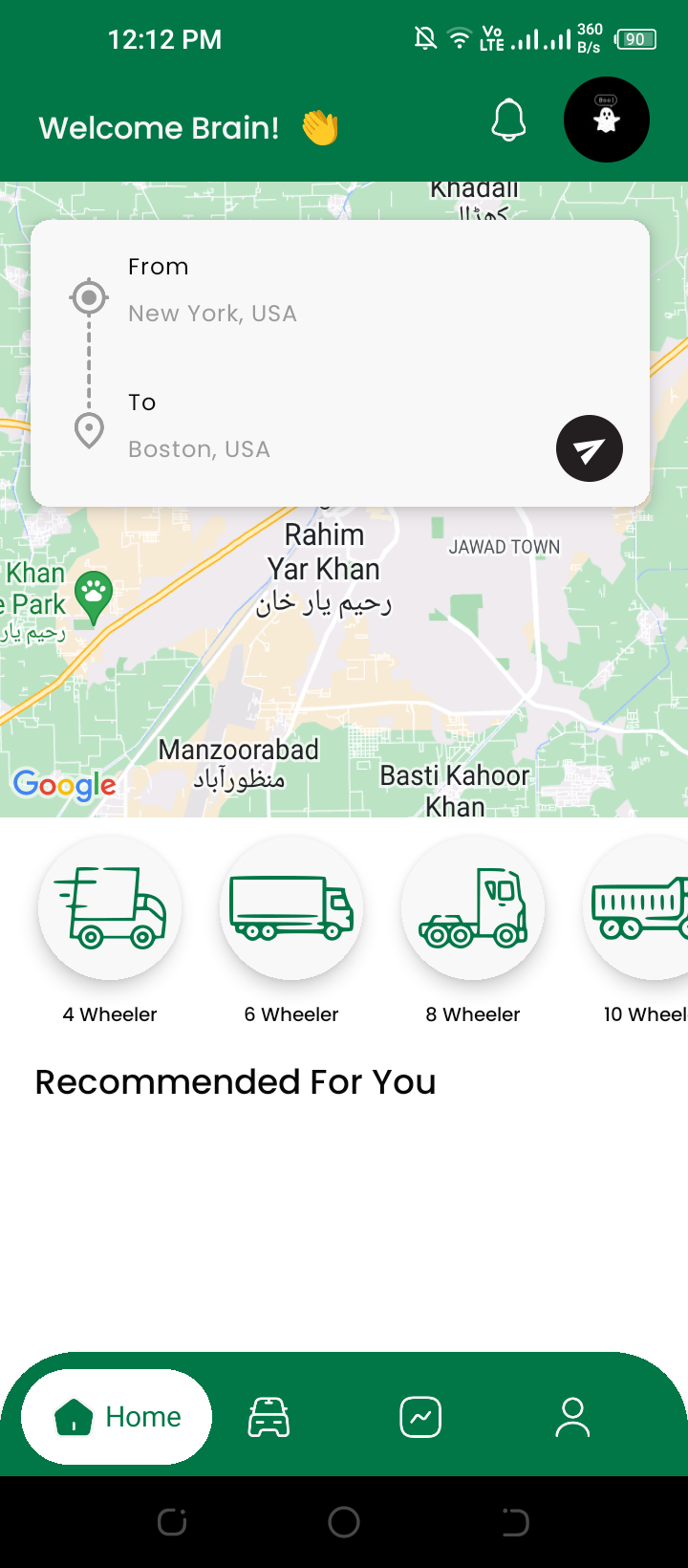The image size is (688, 1568).
Task: Tap the system back button
Action: coord(515,1522)
